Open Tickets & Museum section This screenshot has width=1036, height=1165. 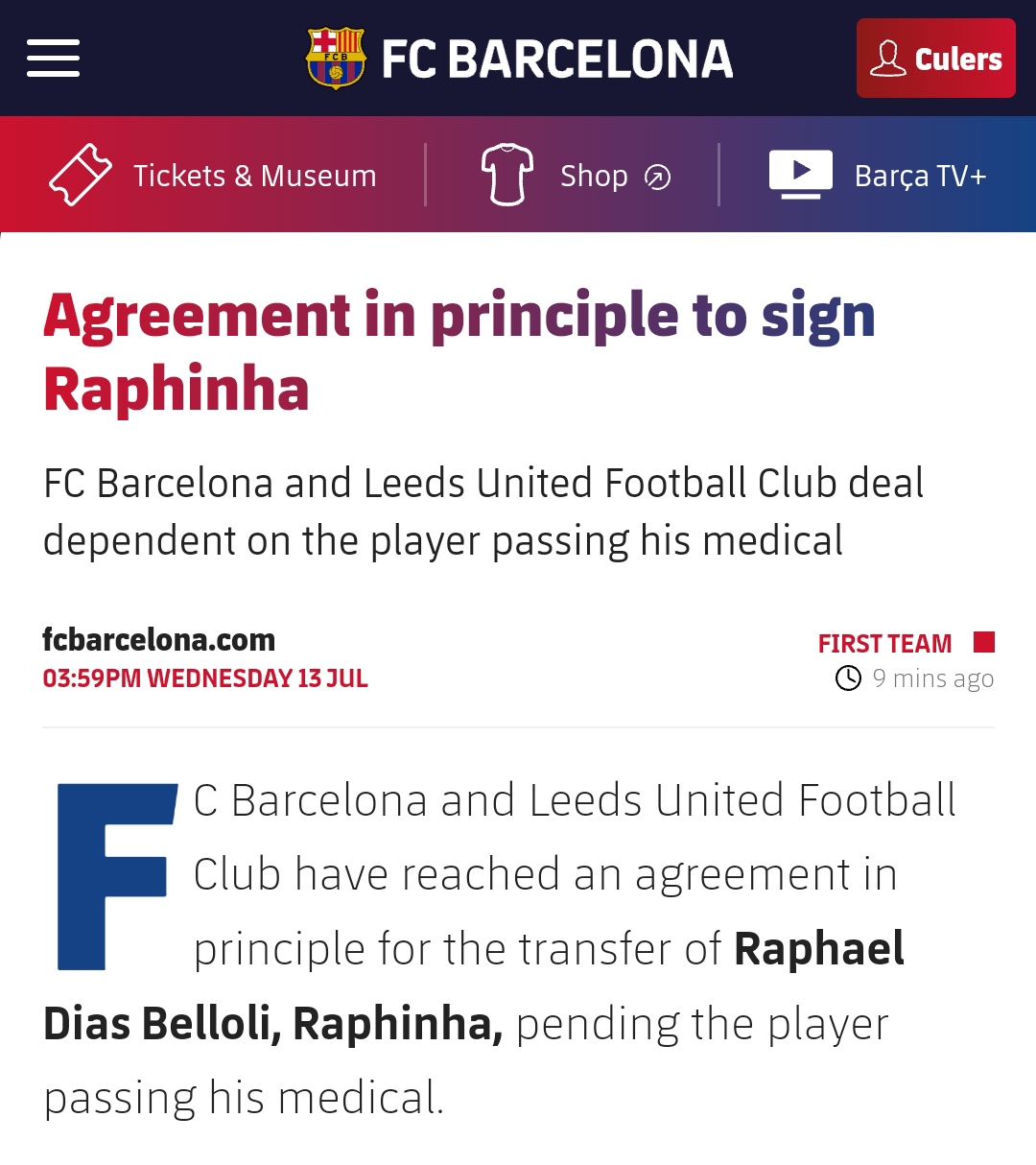pyautogui.click(x=213, y=176)
